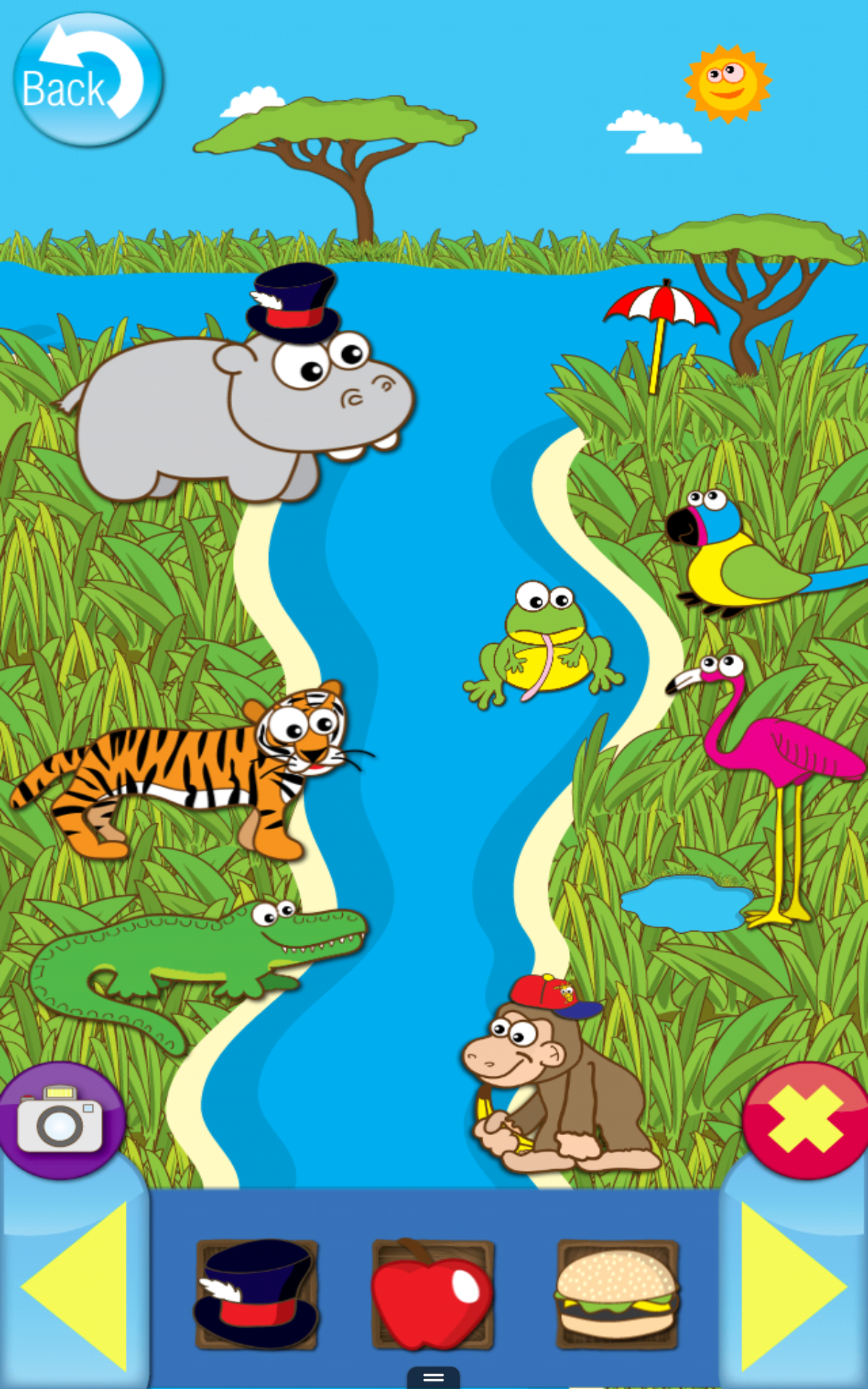868x1389 pixels.
Task: Open the bottom handle menu
Action: 433,1377
